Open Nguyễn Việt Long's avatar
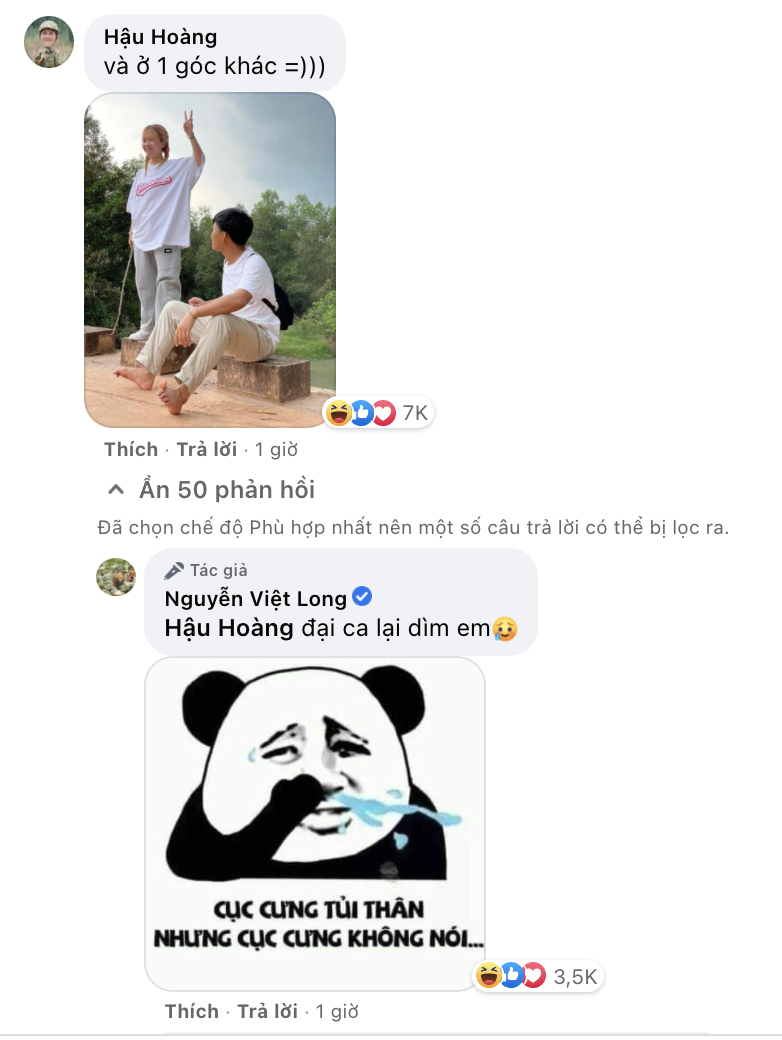 point(116,577)
